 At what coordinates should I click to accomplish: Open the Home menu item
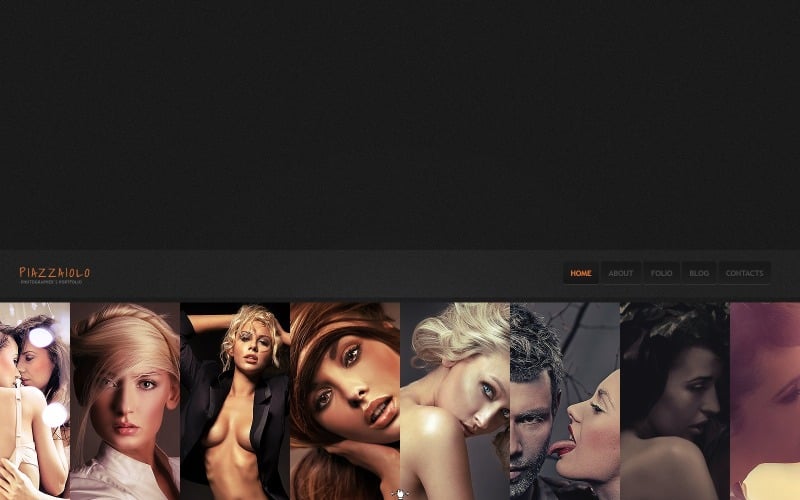(580, 273)
